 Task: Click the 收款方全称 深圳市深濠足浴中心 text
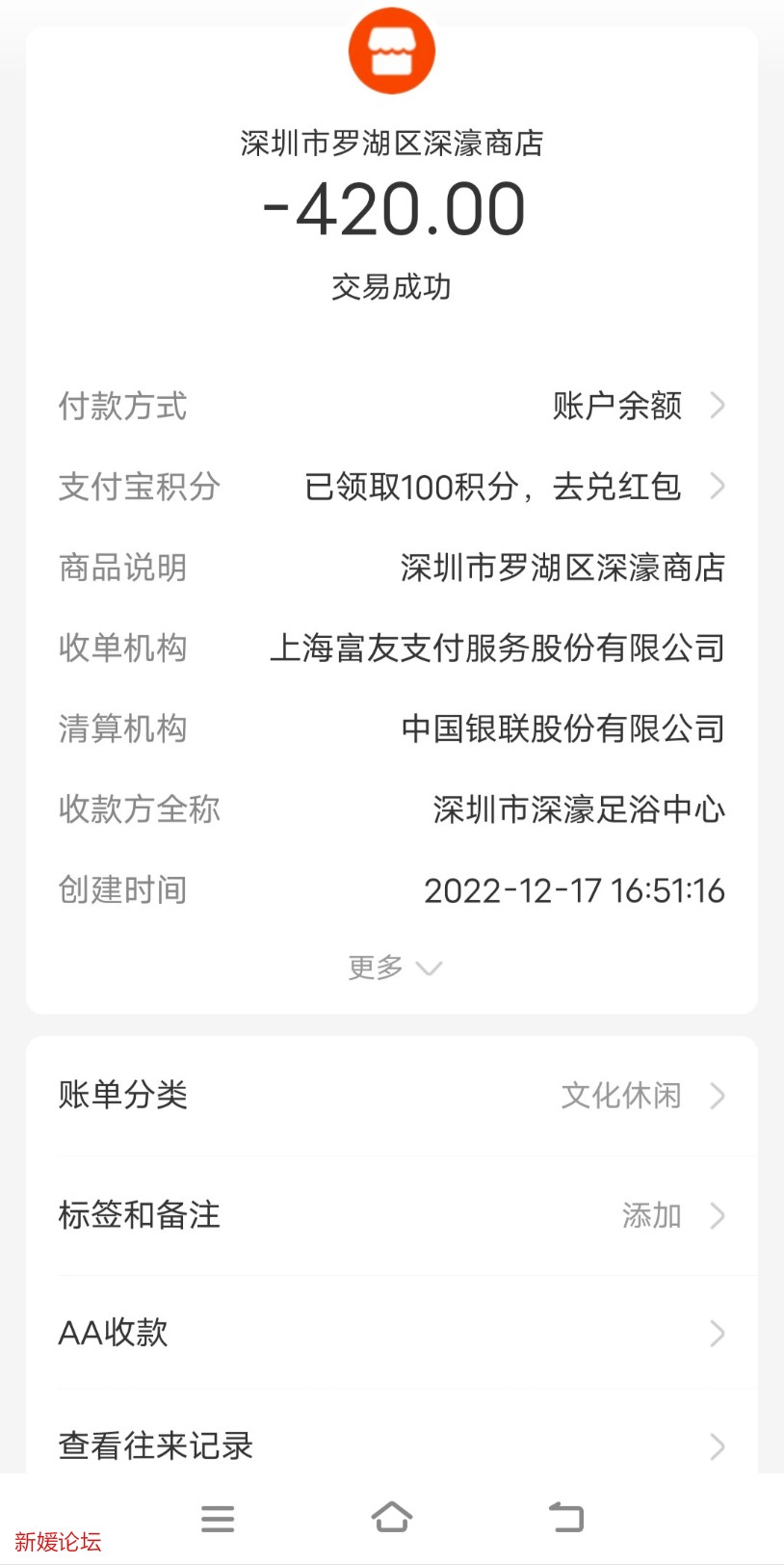pyautogui.click(x=576, y=809)
